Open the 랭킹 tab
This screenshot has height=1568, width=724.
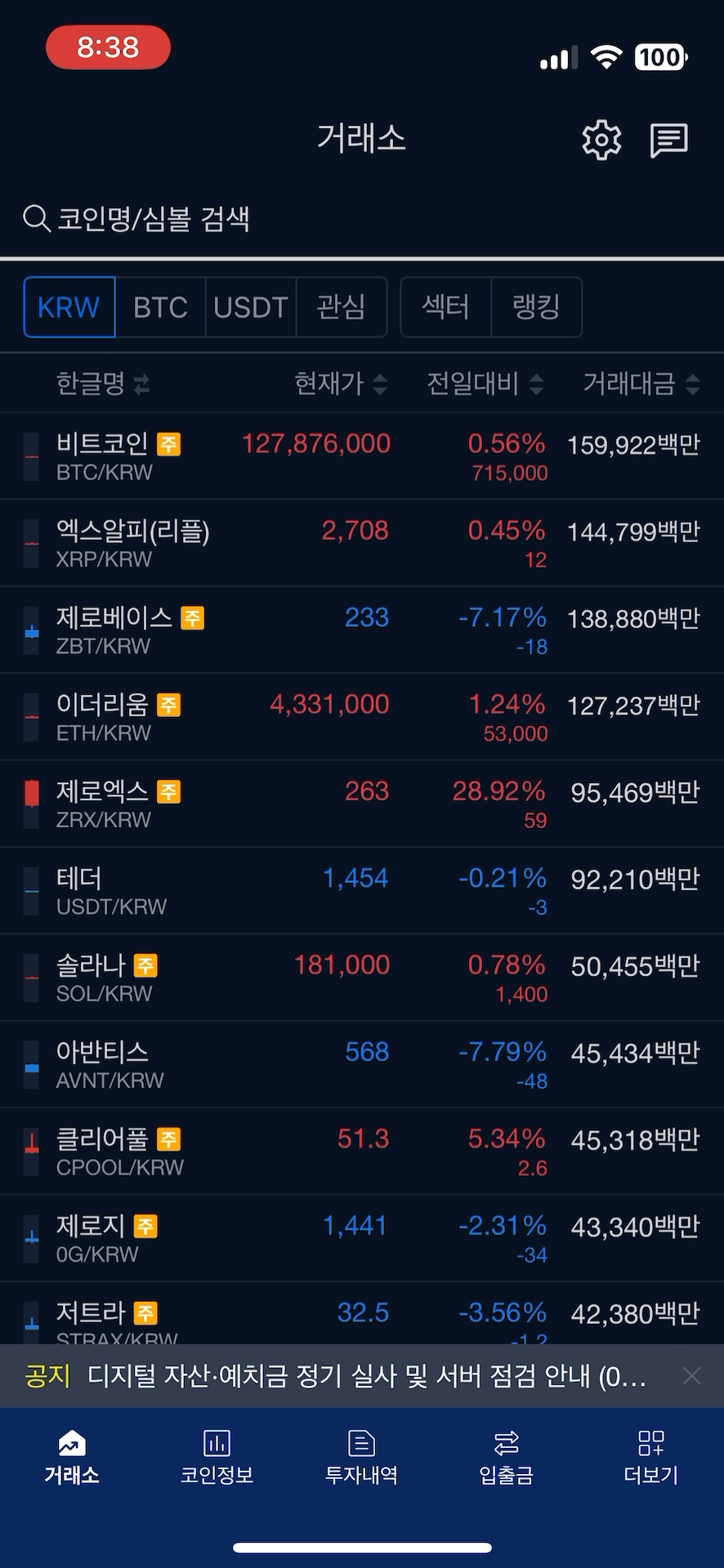click(x=536, y=307)
